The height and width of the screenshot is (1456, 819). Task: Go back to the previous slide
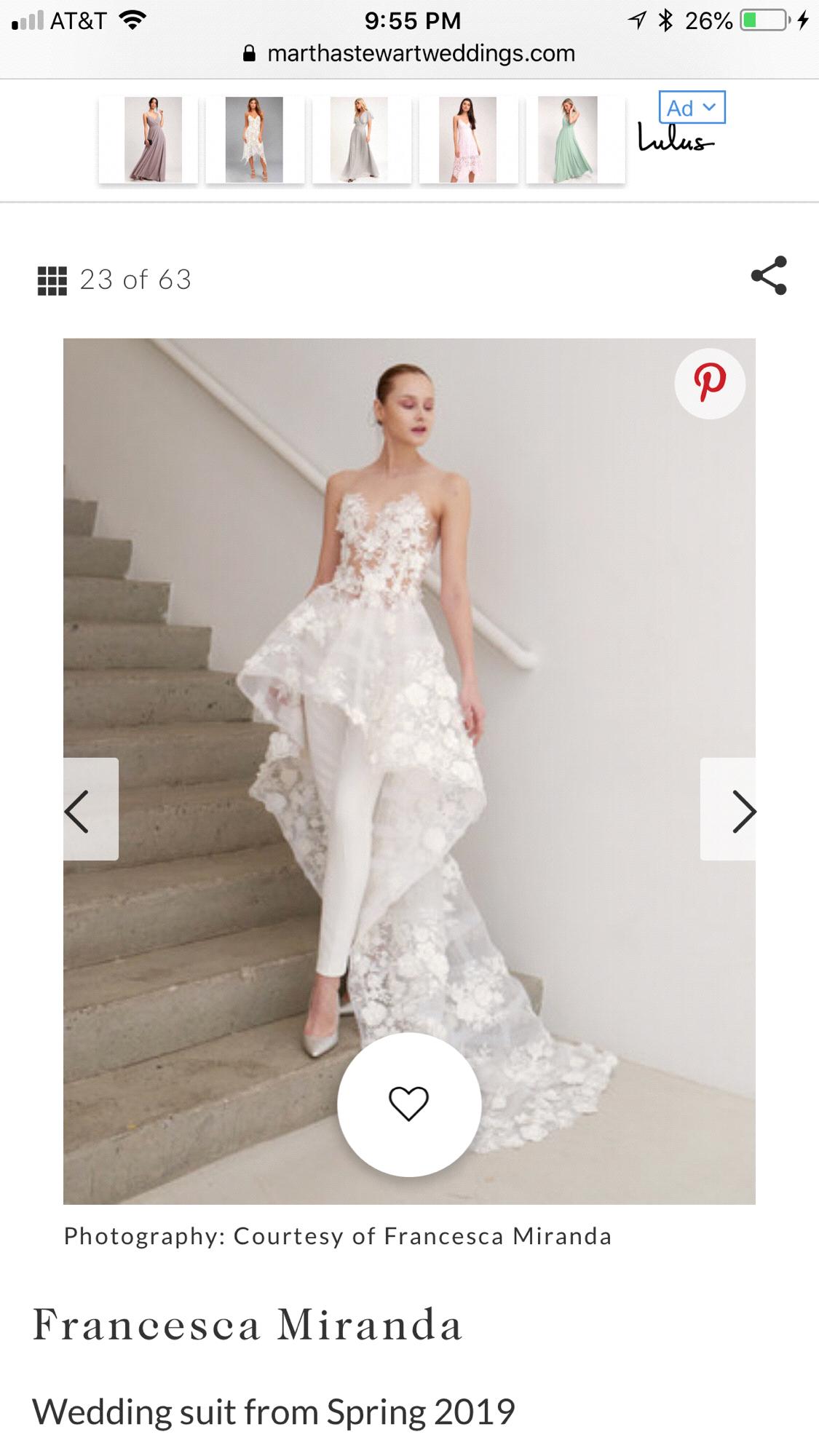point(90,810)
